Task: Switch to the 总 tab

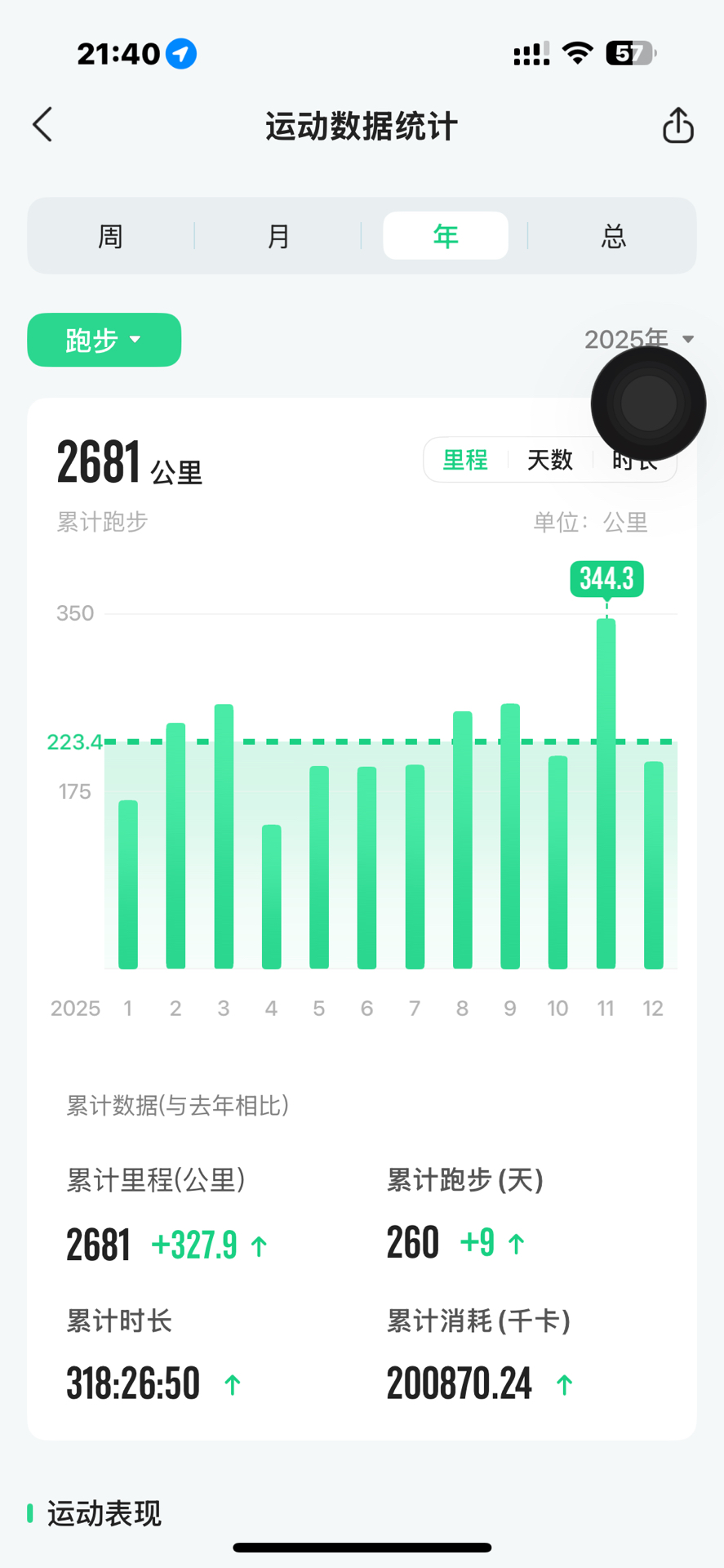Action: tap(613, 236)
